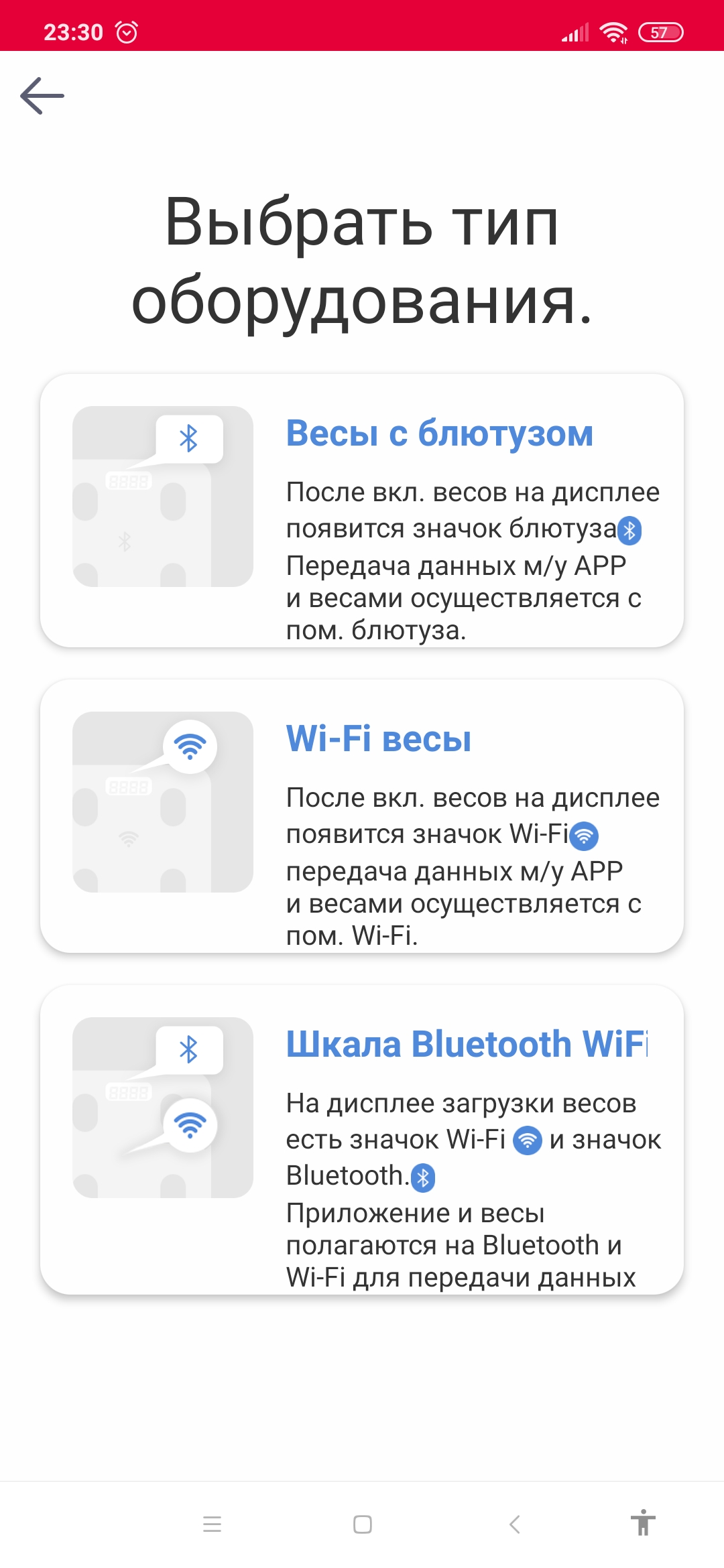Tap the system home button
Viewport: 724px width, 1568px height.
363,1524
